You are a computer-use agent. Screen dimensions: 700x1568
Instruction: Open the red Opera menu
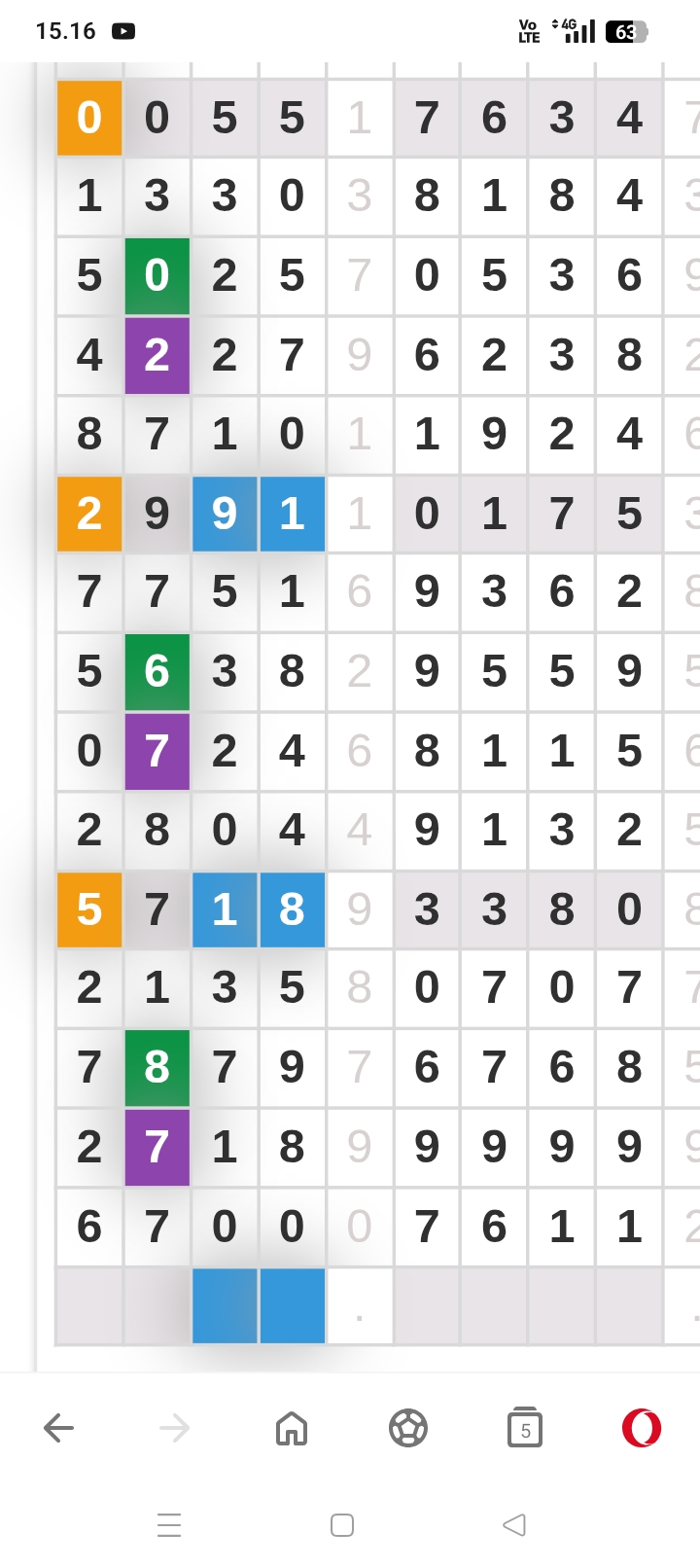click(642, 1428)
